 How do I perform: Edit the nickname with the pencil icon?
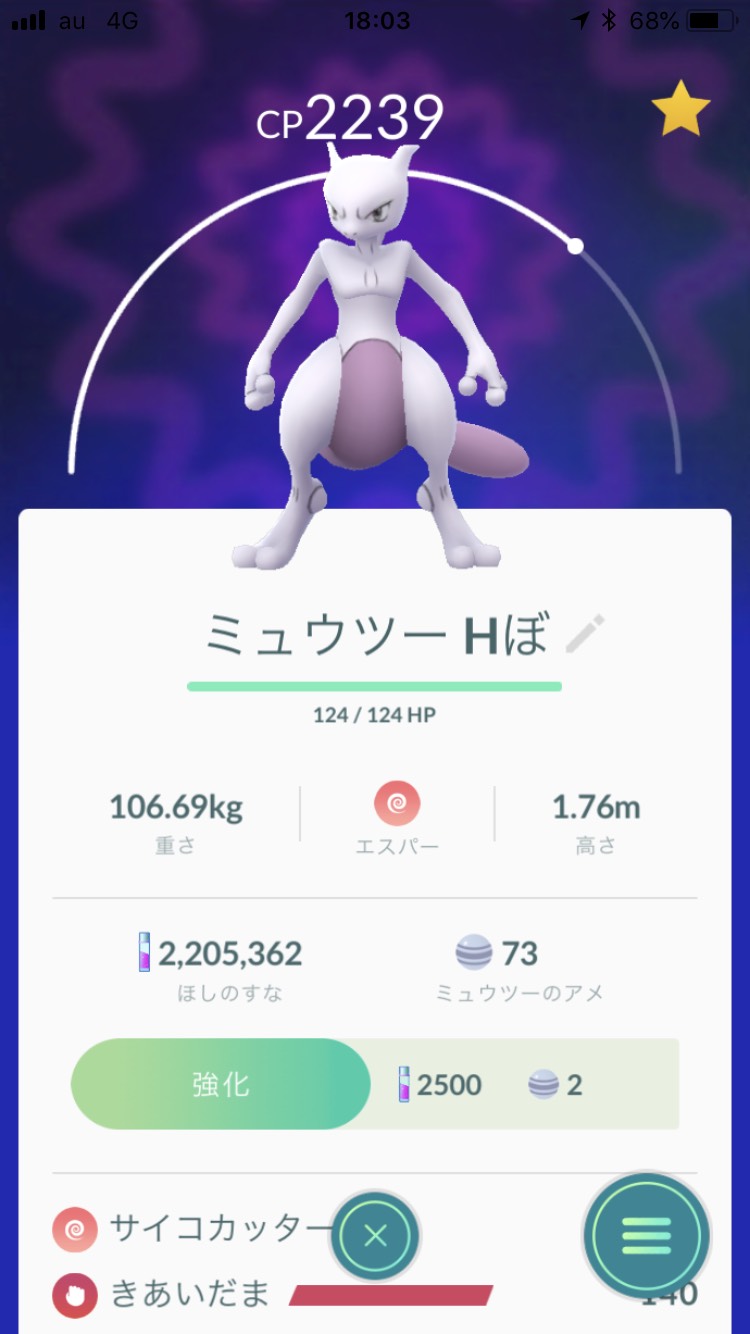pos(586,634)
